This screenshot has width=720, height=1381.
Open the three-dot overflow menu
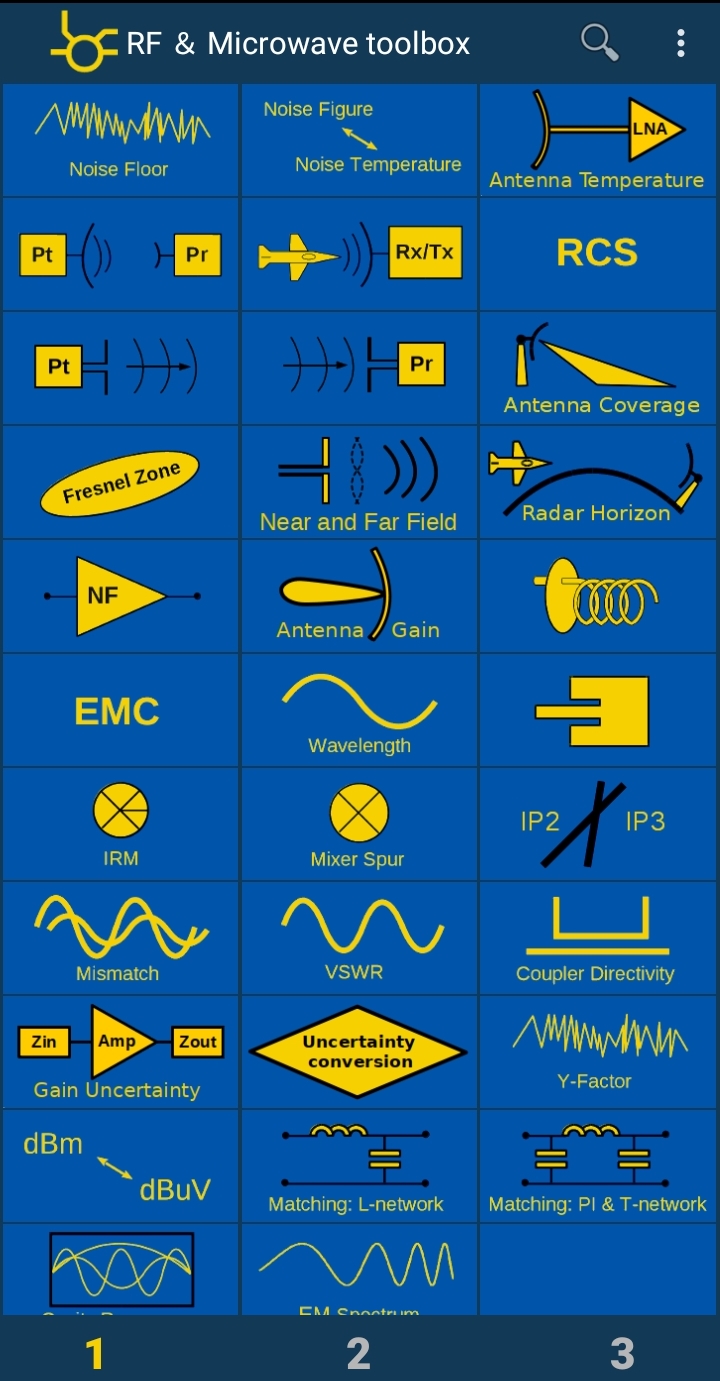click(x=680, y=43)
